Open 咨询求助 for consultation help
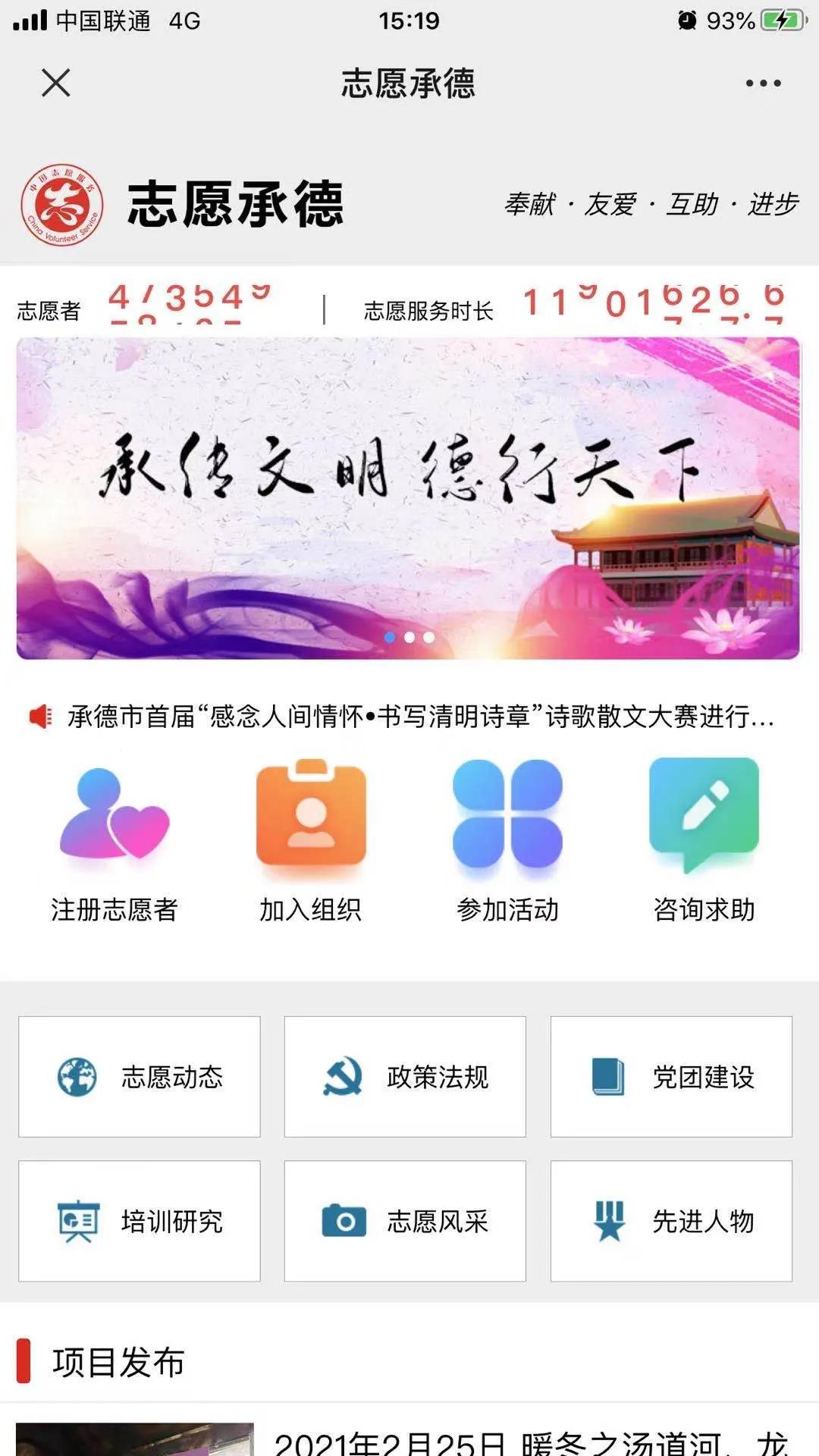This screenshot has width=819, height=1456. 704,840
